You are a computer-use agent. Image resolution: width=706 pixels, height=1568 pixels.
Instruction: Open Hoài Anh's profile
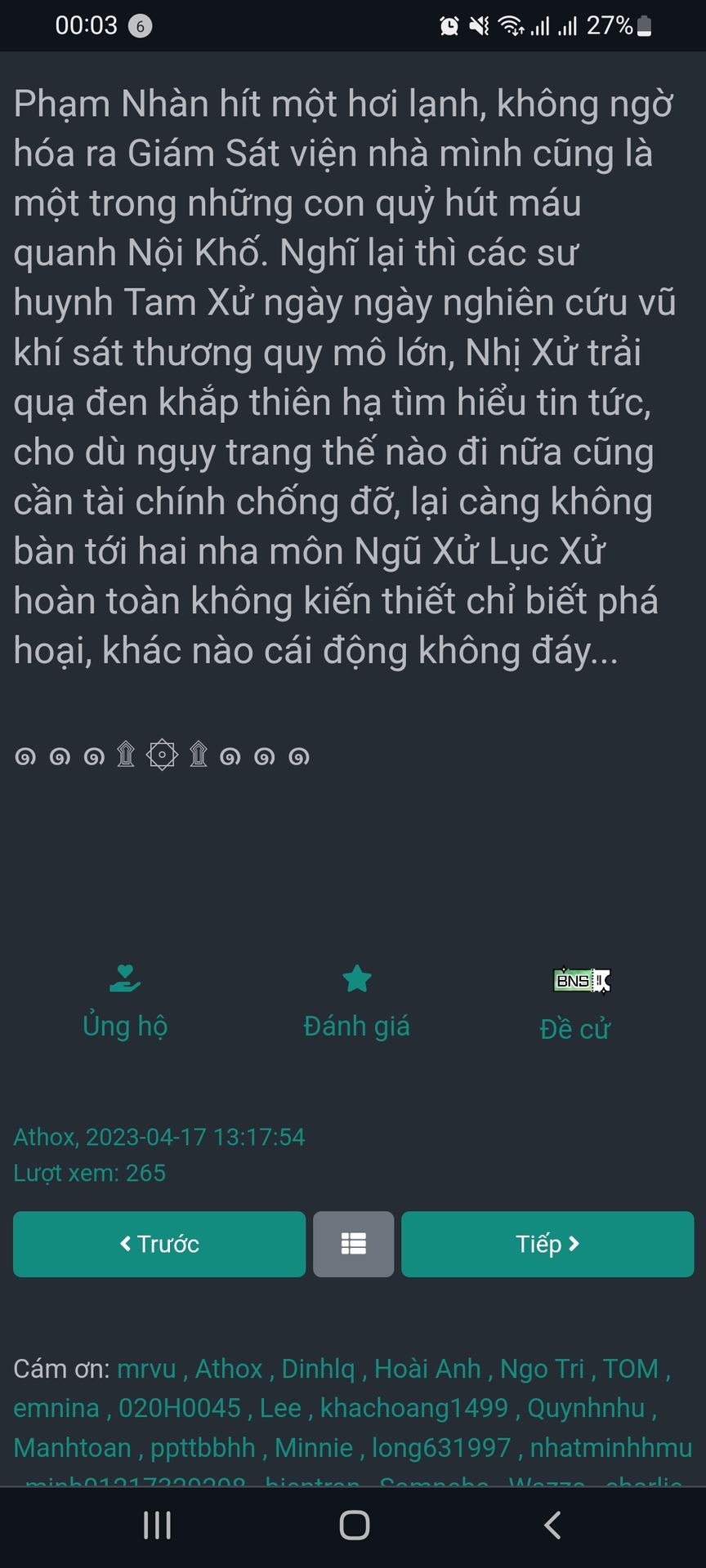click(x=427, y=1369)
